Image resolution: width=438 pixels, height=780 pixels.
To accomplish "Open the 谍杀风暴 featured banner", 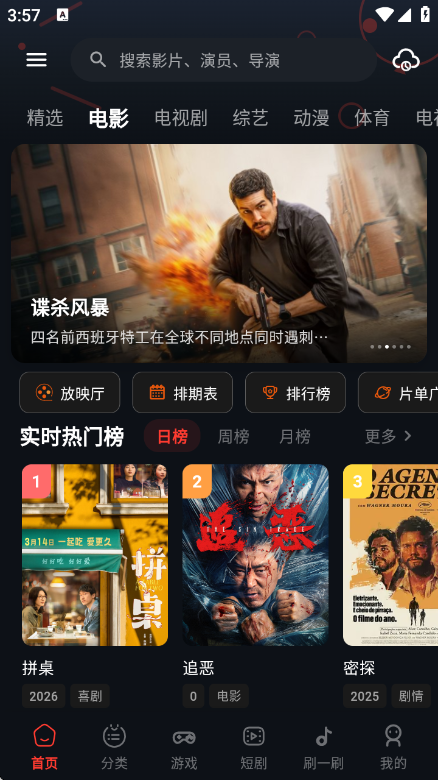I will click(x=219, y=253).
